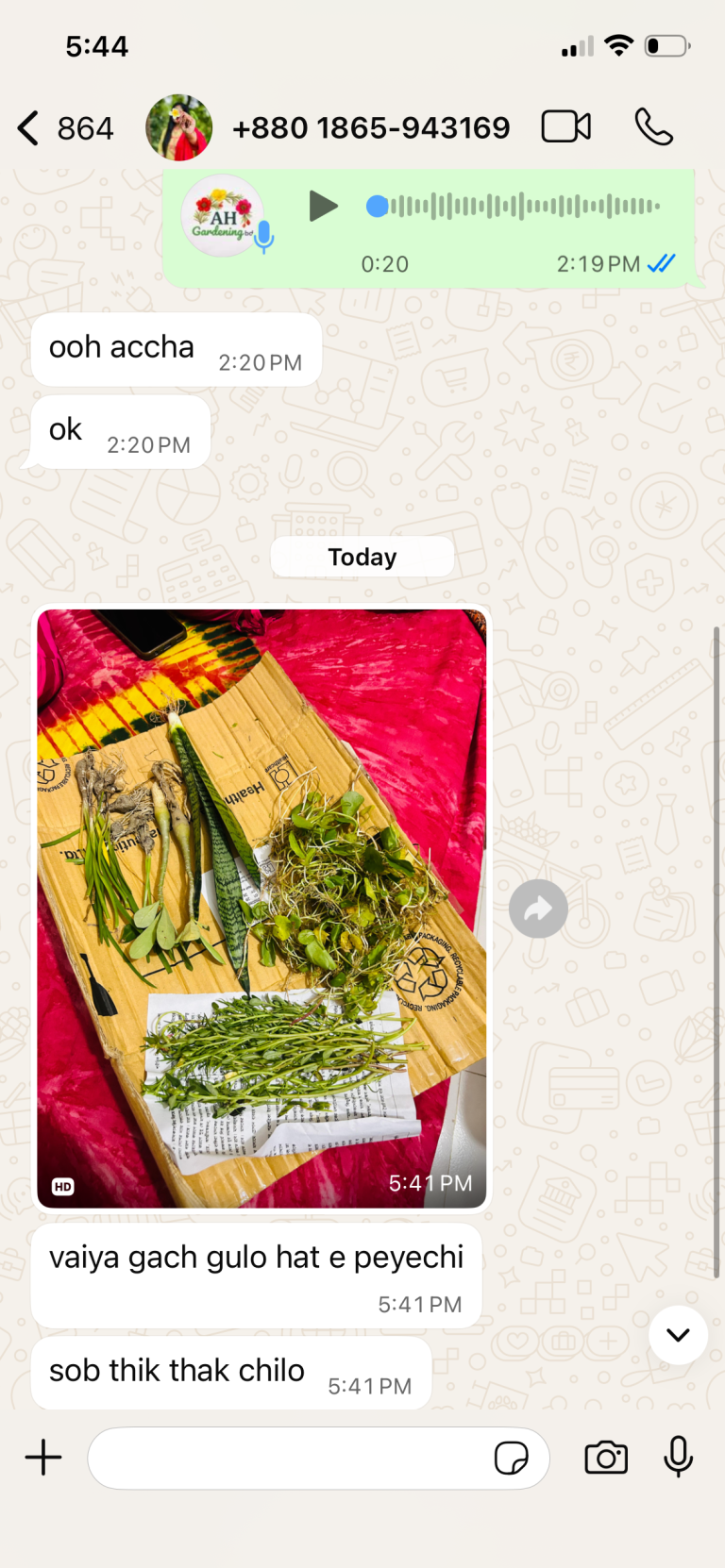The height and width of the screenshot is (1568, 725).
Task: Go back to the chats list
Action: pos(64,128)
